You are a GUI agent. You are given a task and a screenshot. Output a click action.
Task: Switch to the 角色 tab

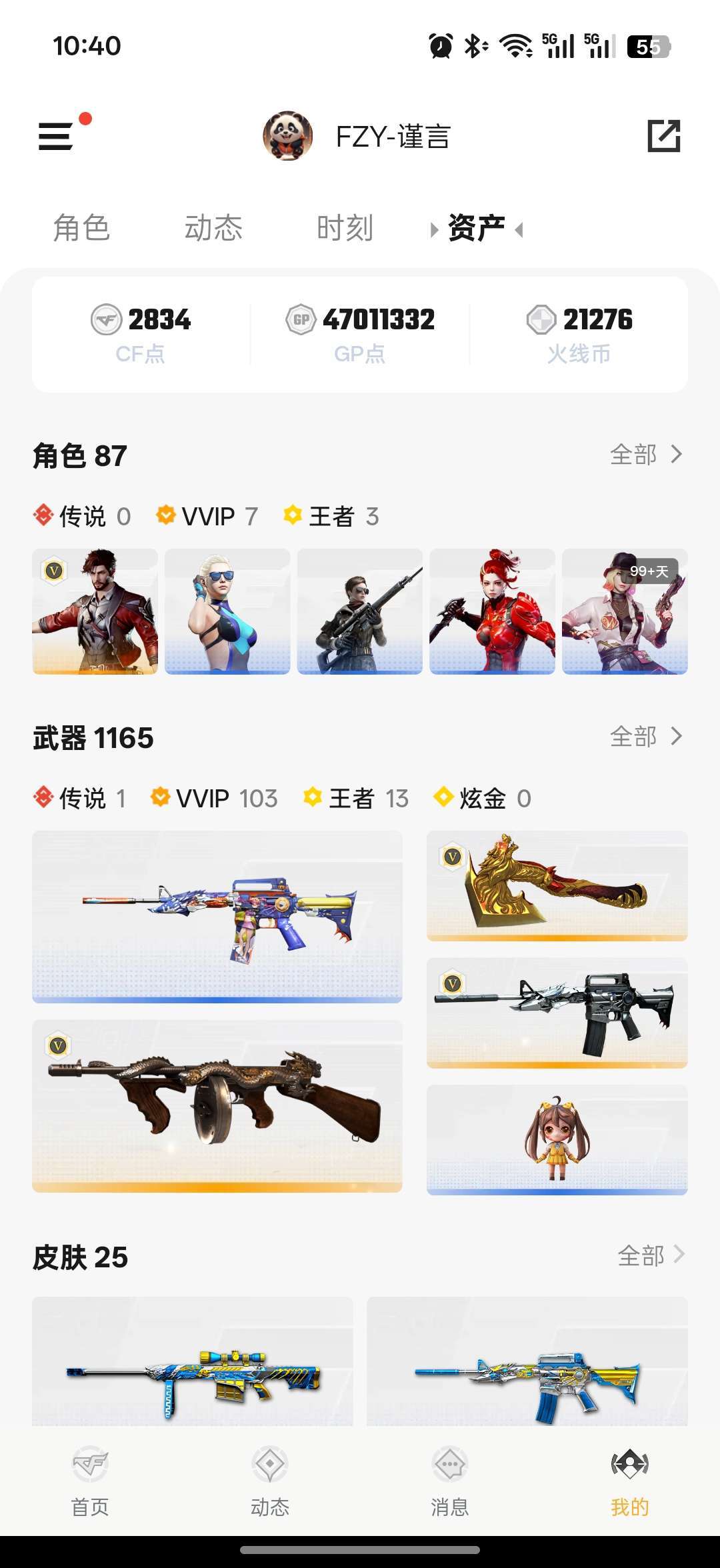point(81,228)
